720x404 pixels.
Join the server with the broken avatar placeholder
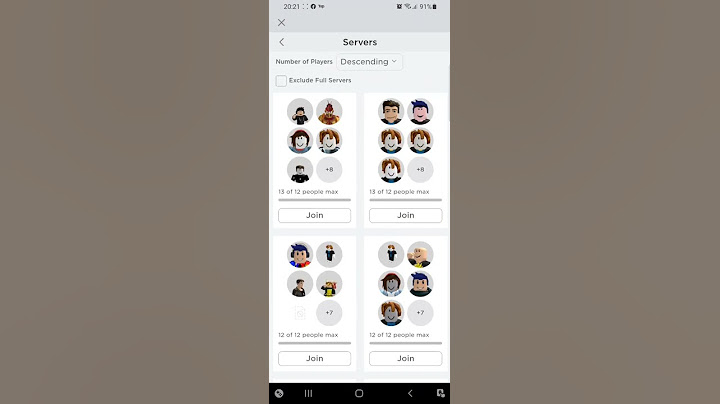coord(314,358)
